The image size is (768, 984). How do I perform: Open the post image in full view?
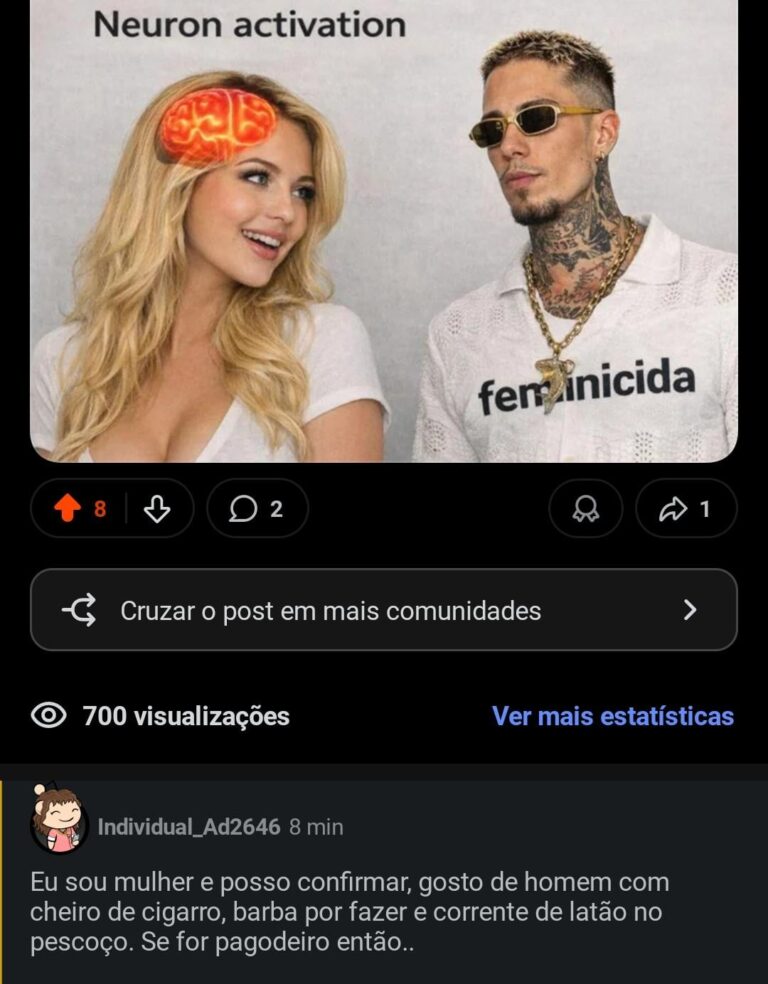point(384,230)
